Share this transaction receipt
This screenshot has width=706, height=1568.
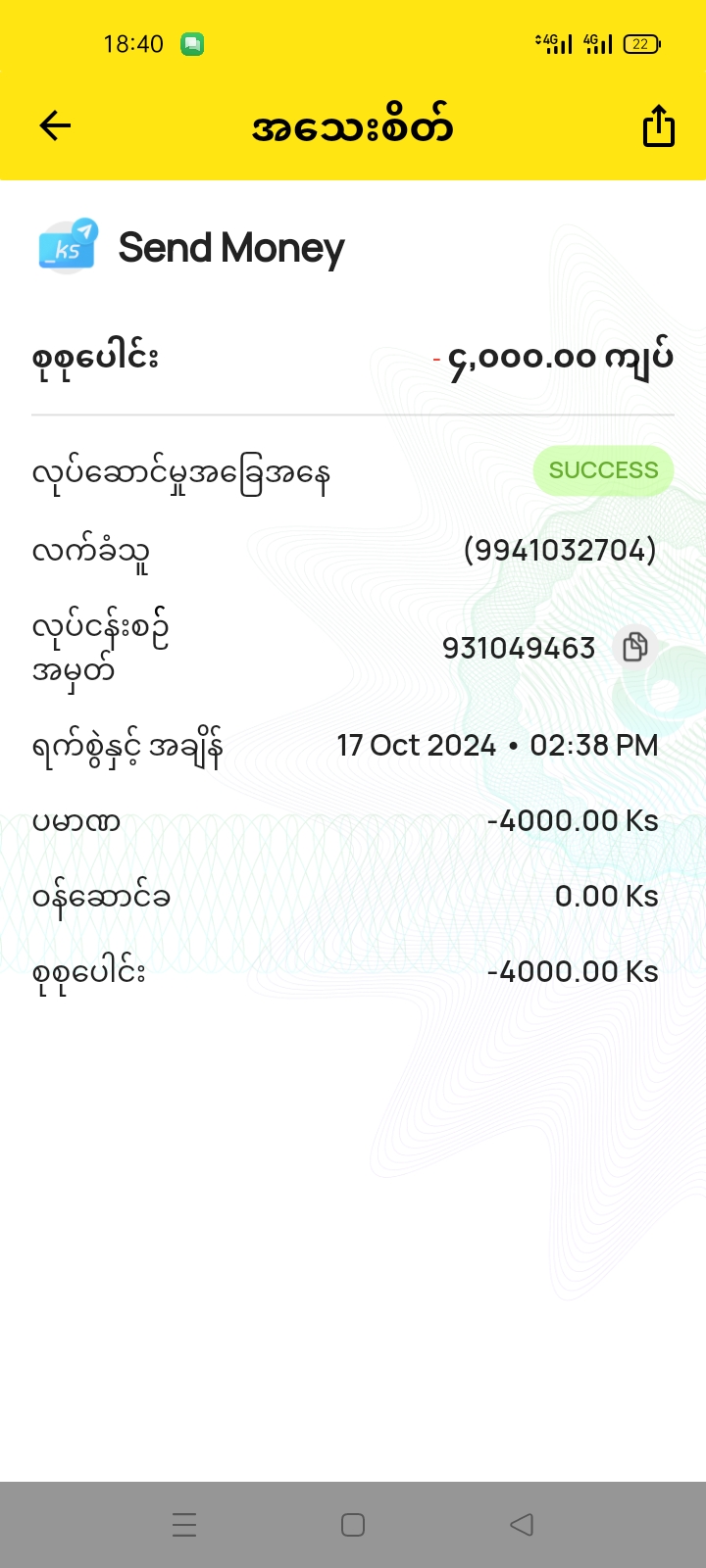[x=658, y=126]
